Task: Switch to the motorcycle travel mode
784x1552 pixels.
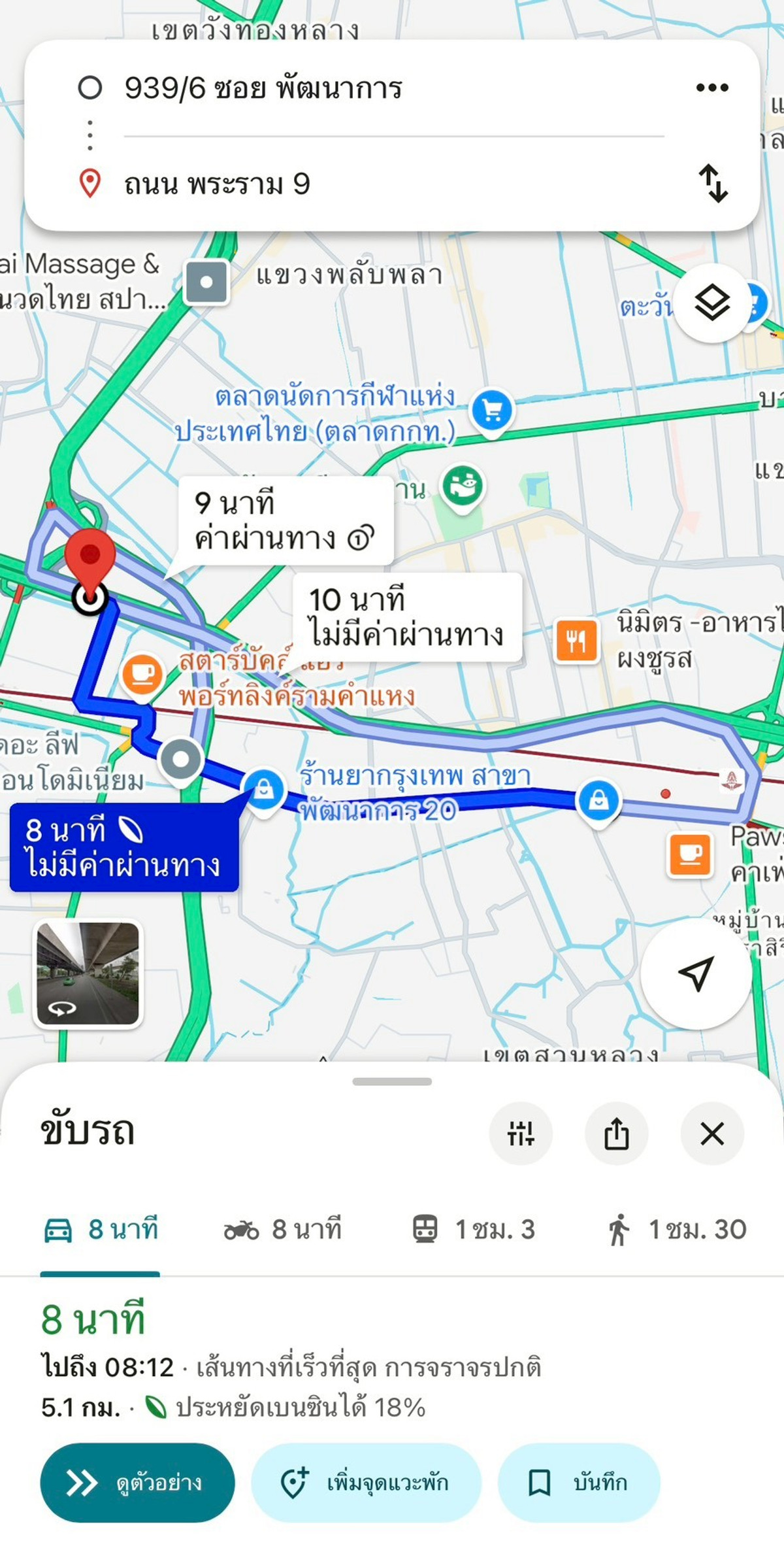Action: [282, 1230]
